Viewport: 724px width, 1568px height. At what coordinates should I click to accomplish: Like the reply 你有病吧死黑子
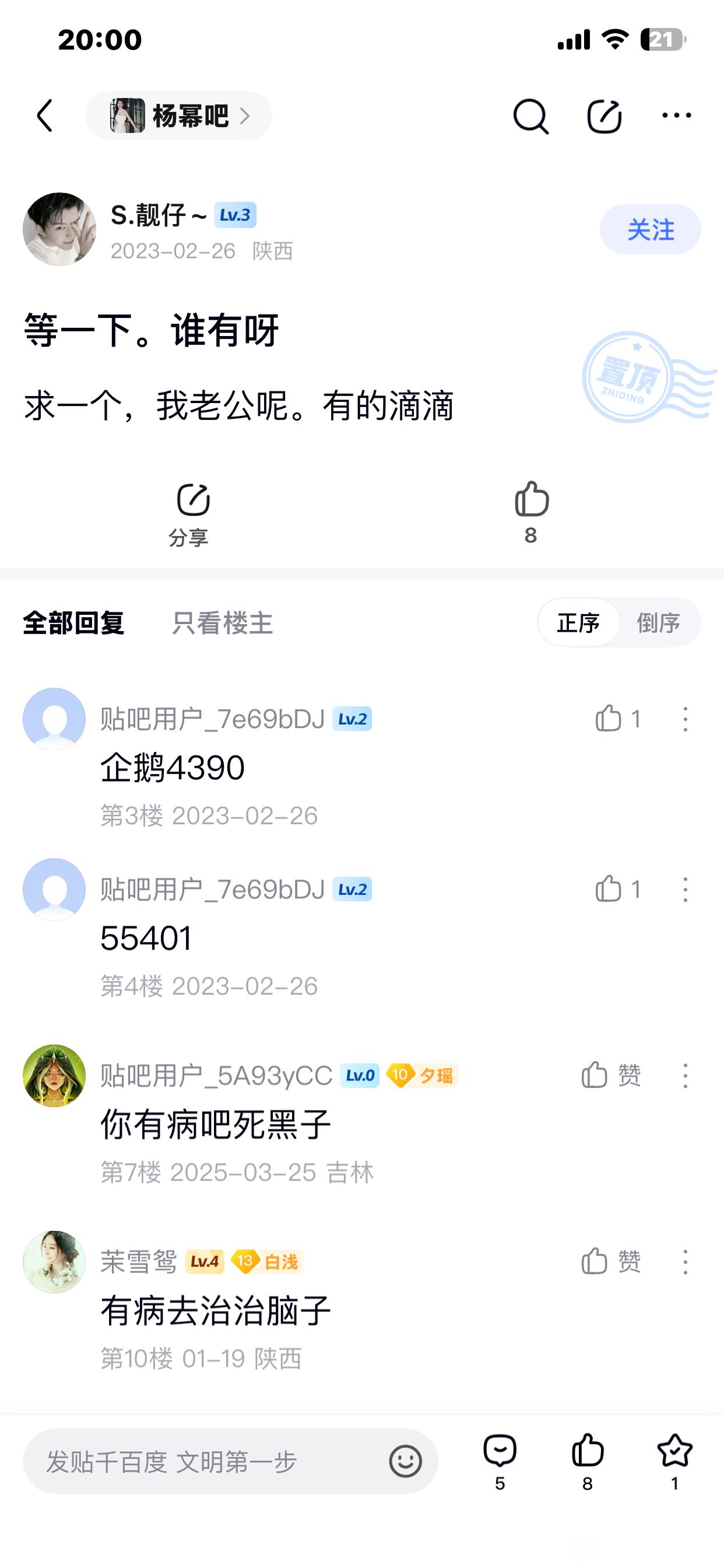[595, 1076]
